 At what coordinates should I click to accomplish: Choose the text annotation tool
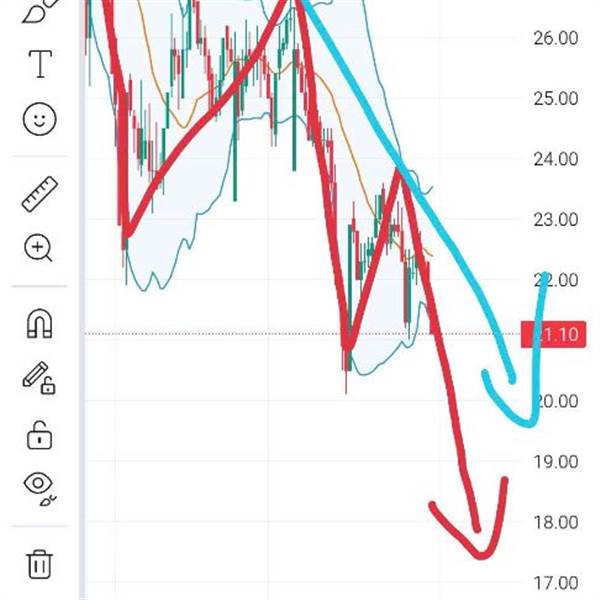click(40, 65)
